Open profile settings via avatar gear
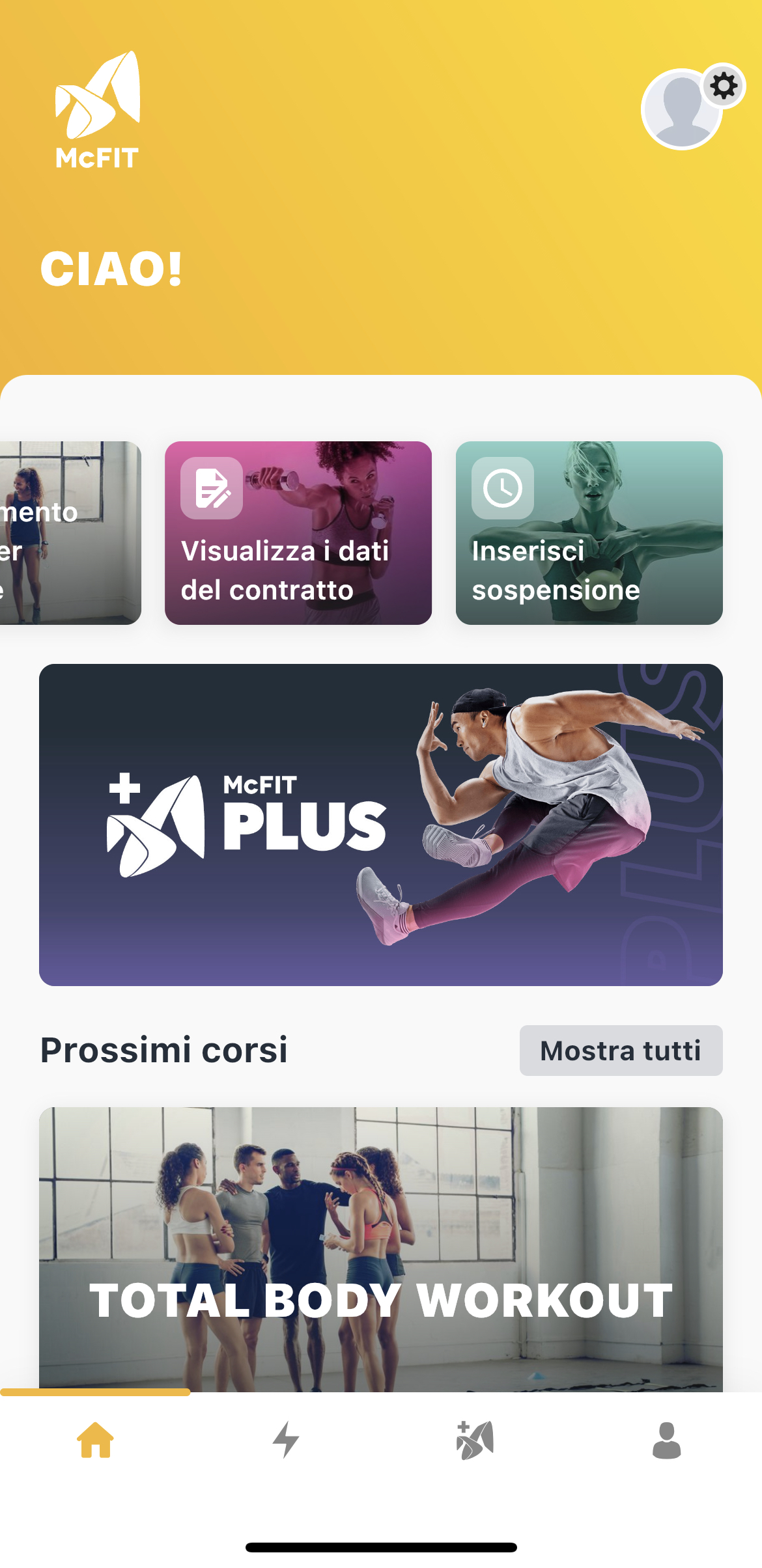Viewport: 762px width, 1568px height. 723,87
